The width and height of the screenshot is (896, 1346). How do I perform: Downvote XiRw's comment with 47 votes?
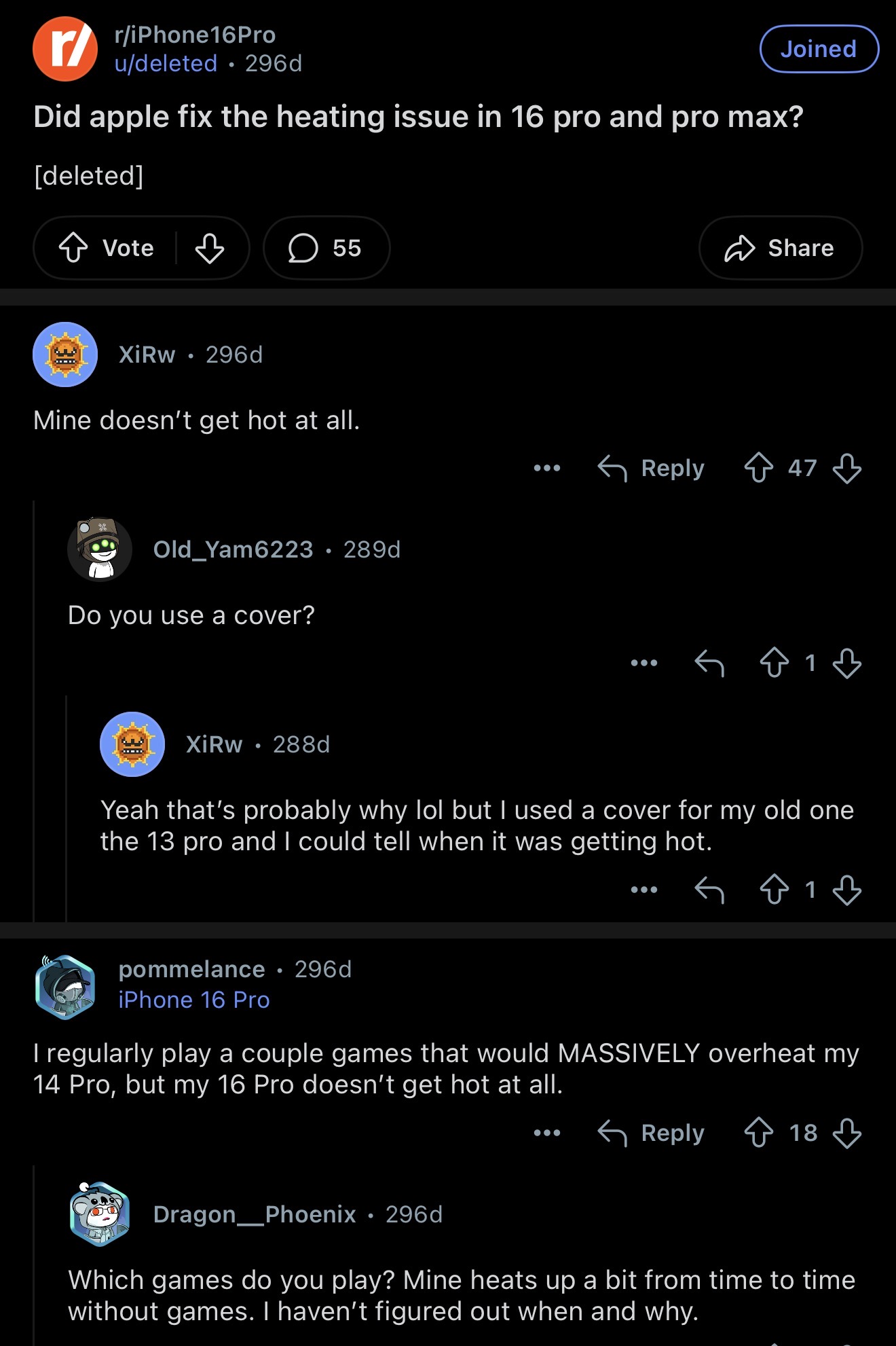point(847,468)
